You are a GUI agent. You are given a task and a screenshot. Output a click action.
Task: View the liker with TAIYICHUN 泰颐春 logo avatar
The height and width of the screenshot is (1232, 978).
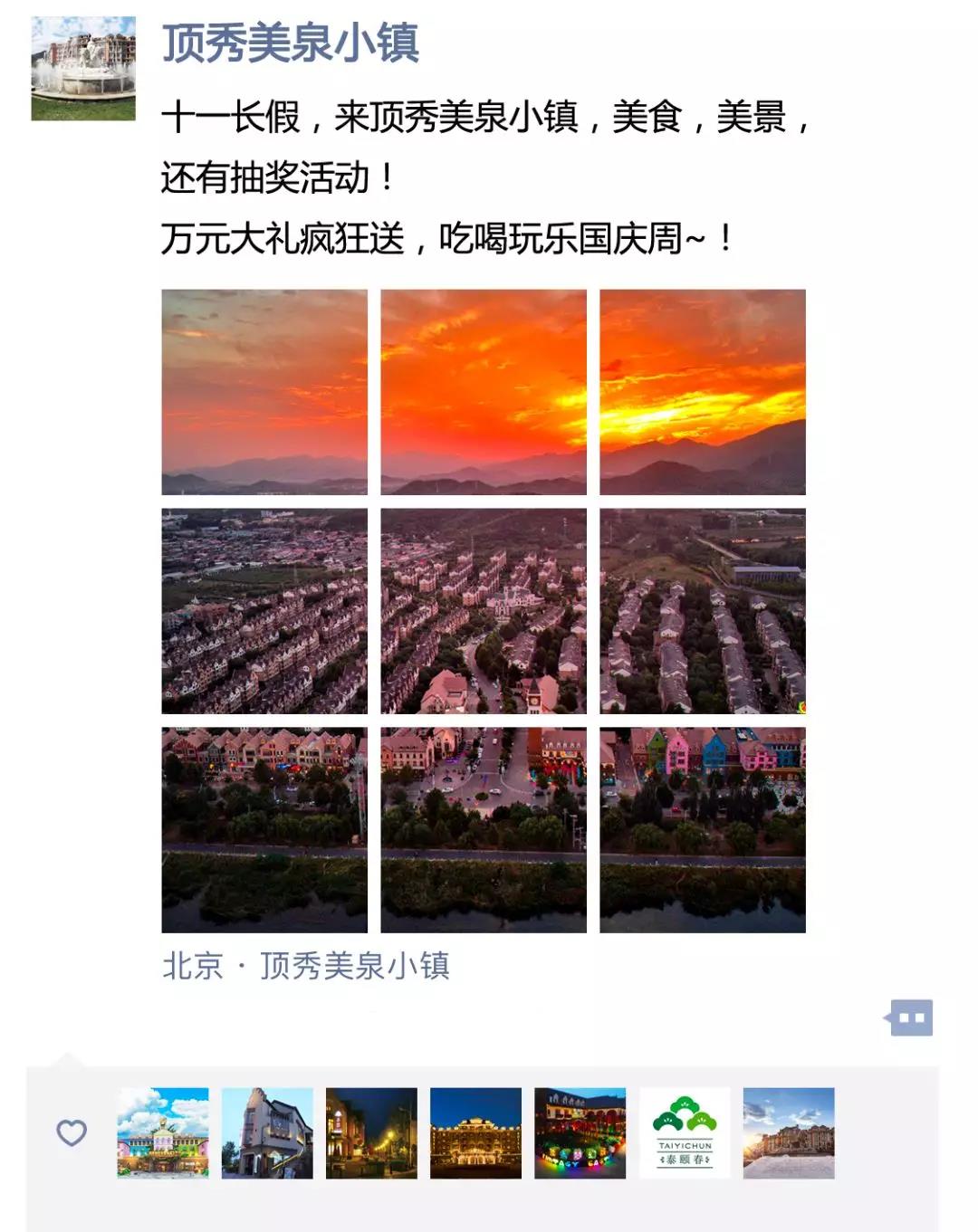point(685,1132)
